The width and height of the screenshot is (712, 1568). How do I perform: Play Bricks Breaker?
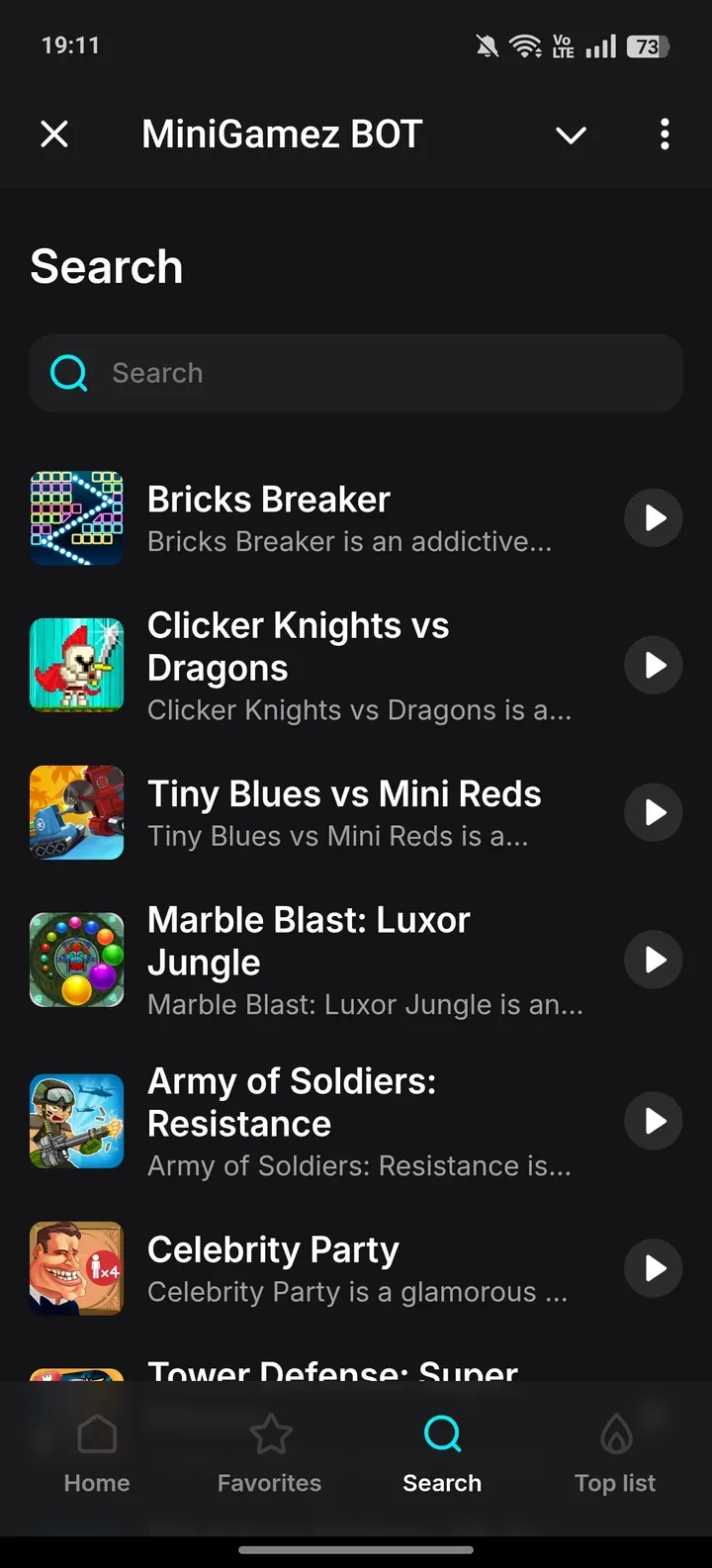pos(653,517)
